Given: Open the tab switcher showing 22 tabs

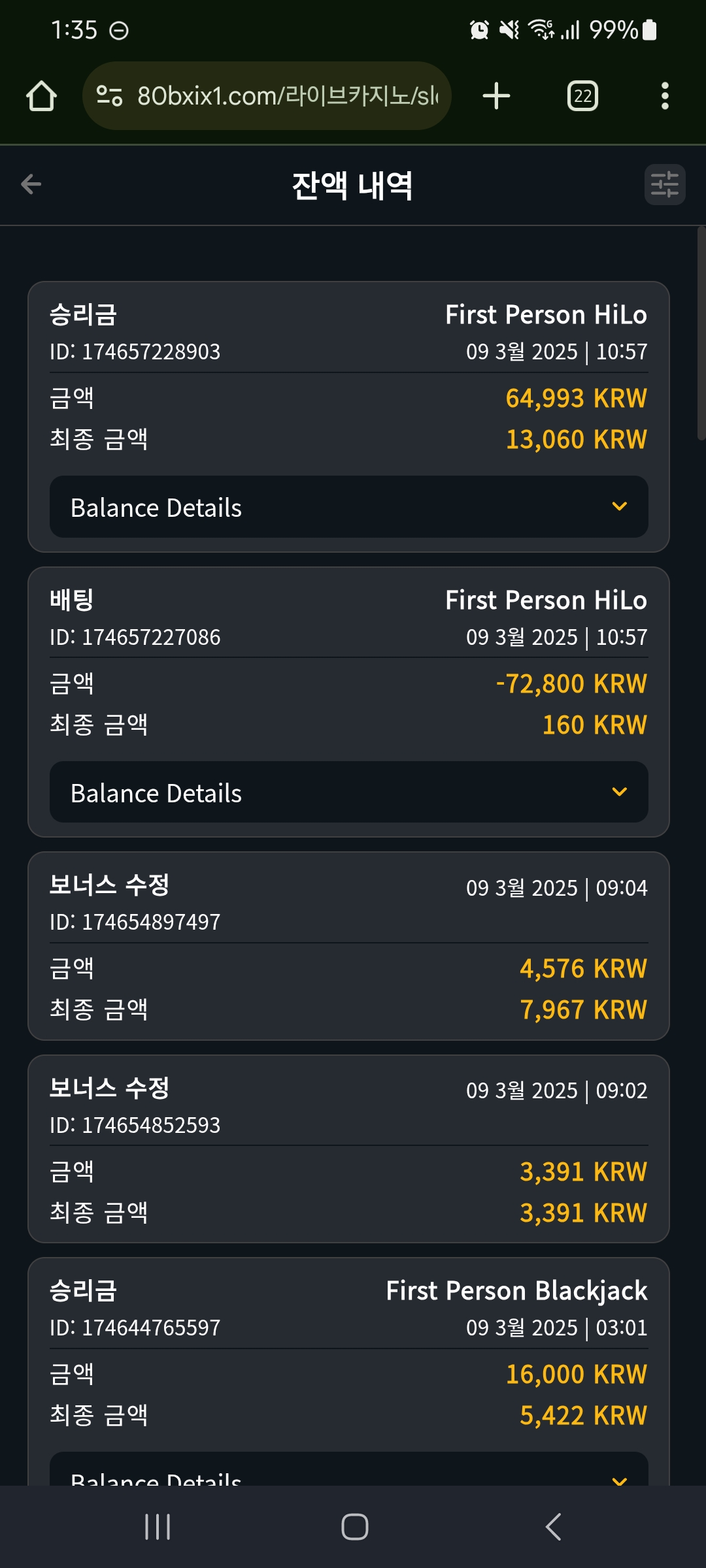Looking at the screenshot, I should tap(582, 96).
